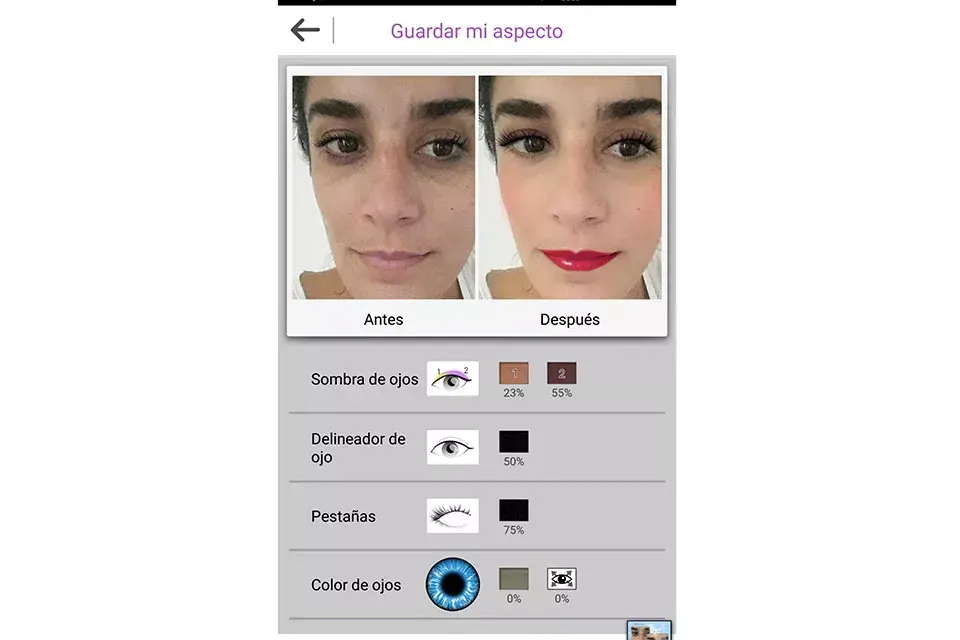Tap the gray eye color swatch
This screenshot has height=640, width=960.
click(x=513, y=579)
